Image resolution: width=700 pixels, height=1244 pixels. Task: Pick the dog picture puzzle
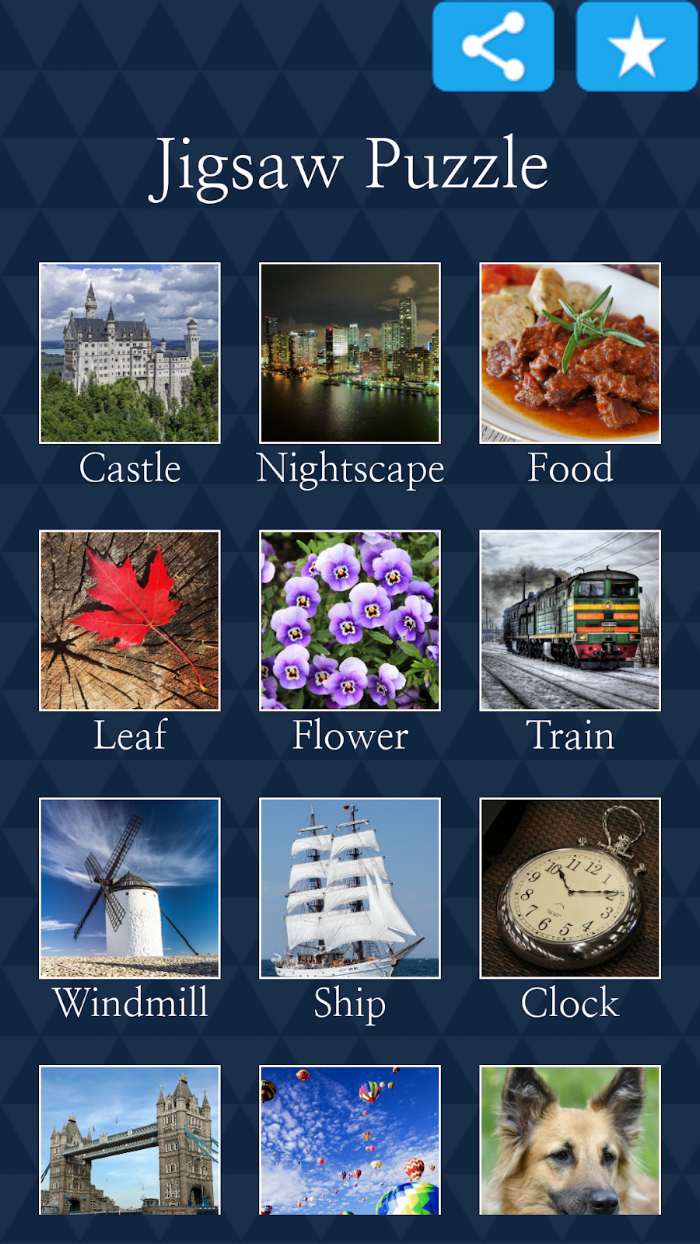[570, 1140]
